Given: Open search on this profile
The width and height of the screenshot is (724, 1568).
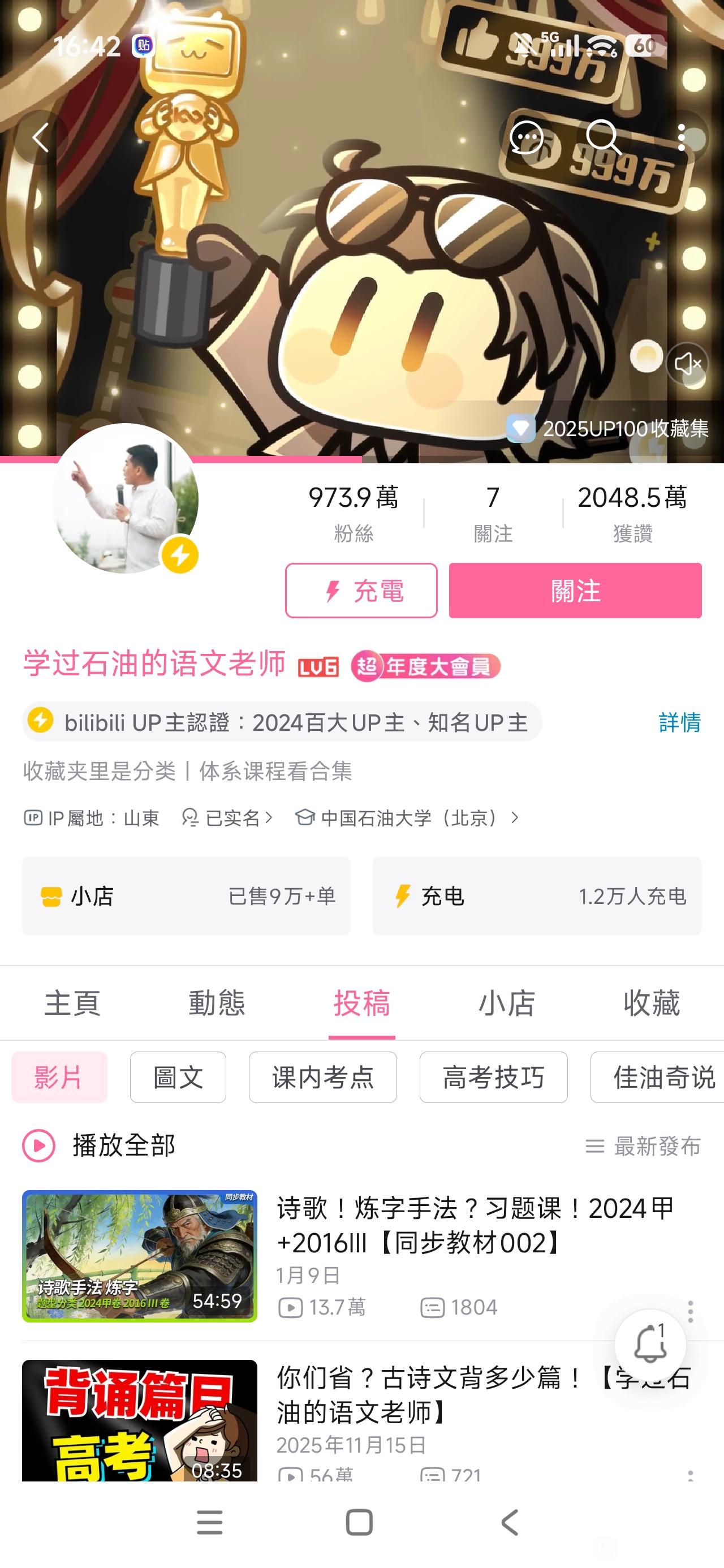Looking at the screenshot, I should point(603,137).
